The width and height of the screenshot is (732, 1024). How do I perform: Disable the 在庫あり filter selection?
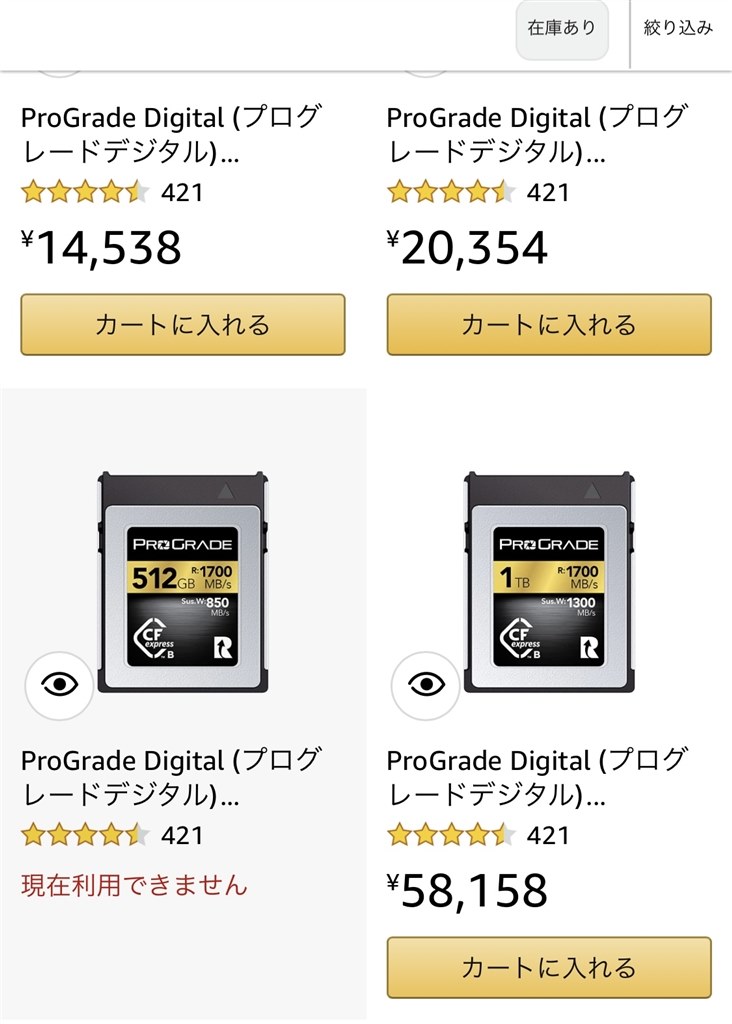pyautogui.click(x=561, y=30)
